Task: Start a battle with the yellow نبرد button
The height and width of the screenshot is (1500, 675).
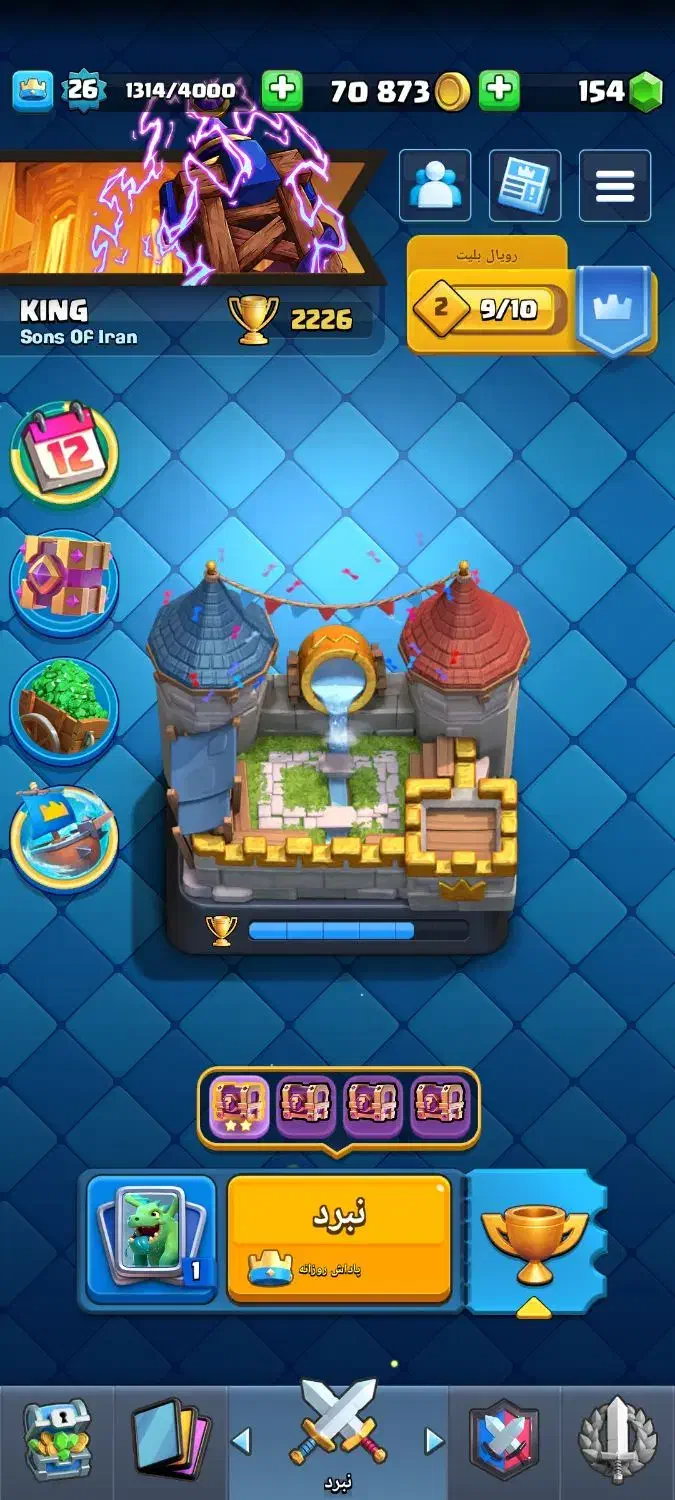Action: [x=339, y=1238]
